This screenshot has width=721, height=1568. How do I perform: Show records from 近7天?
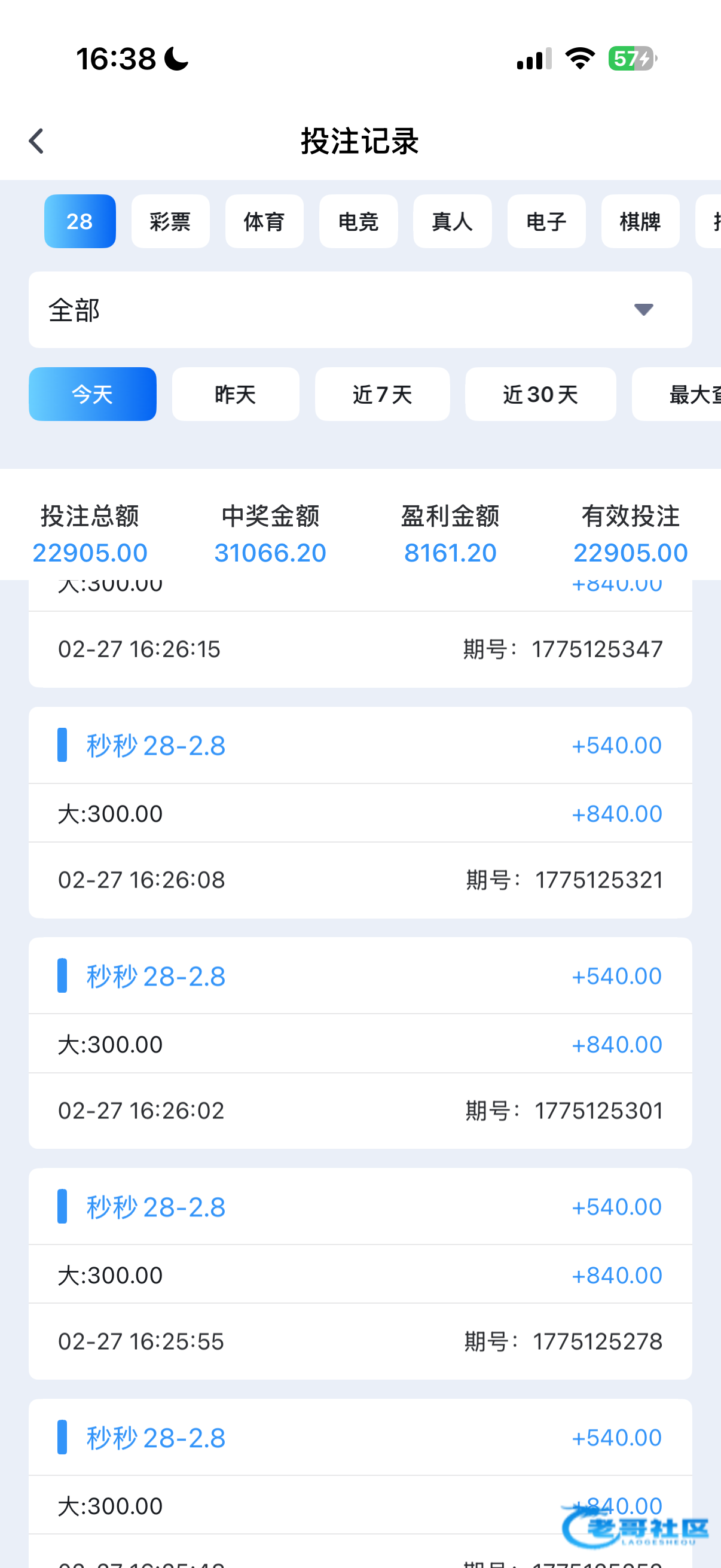382,394
